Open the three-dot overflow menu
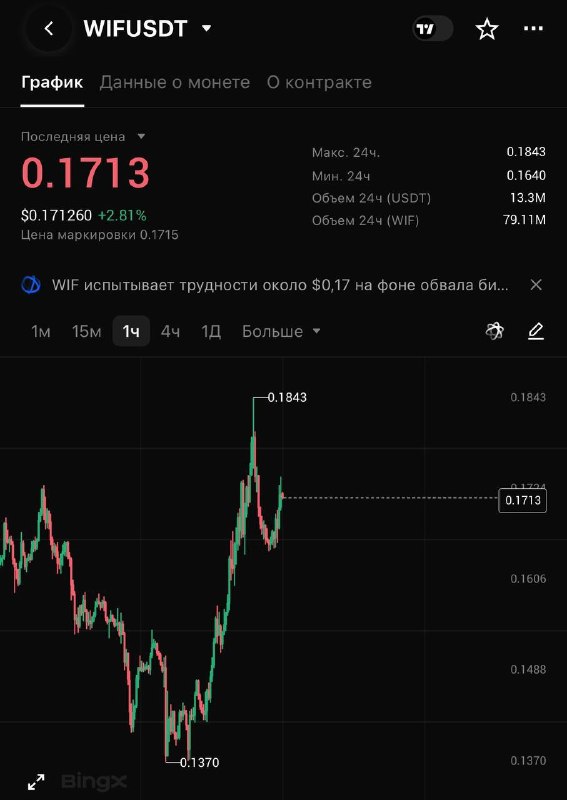This screenshot has width=567, height=800. coord(533,29)
